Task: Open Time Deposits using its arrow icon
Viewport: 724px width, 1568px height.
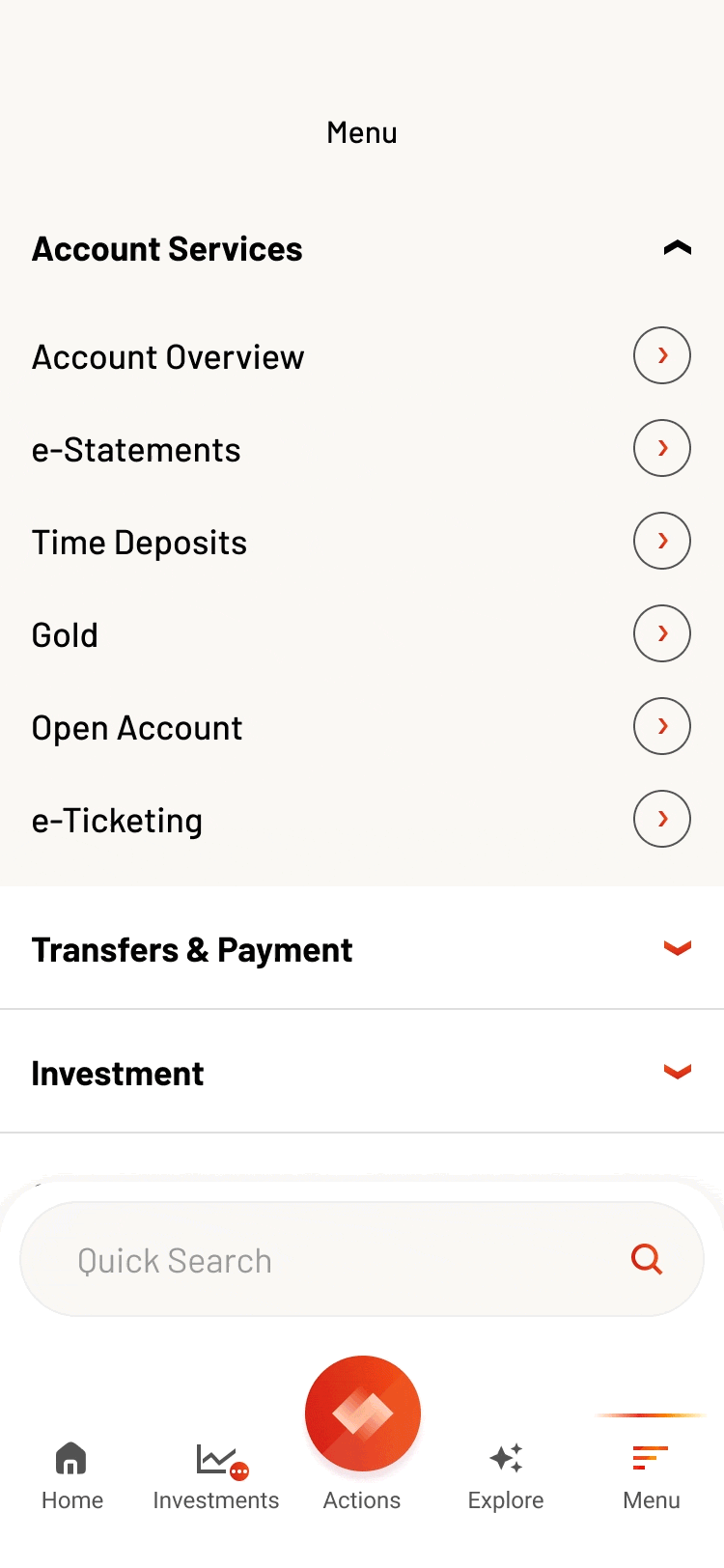Action: tap(661, 541)
